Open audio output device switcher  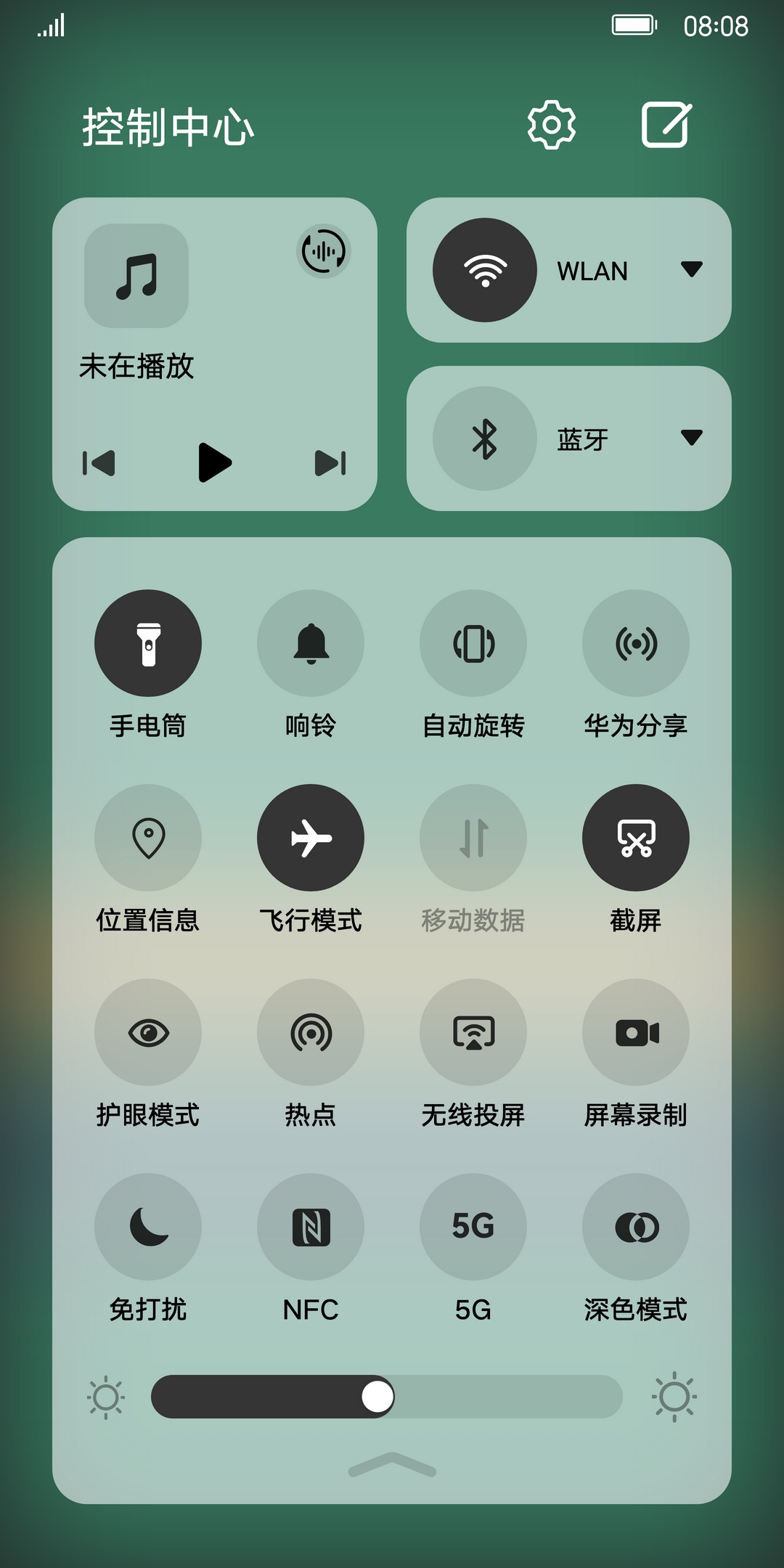click(x=323, y=251)
